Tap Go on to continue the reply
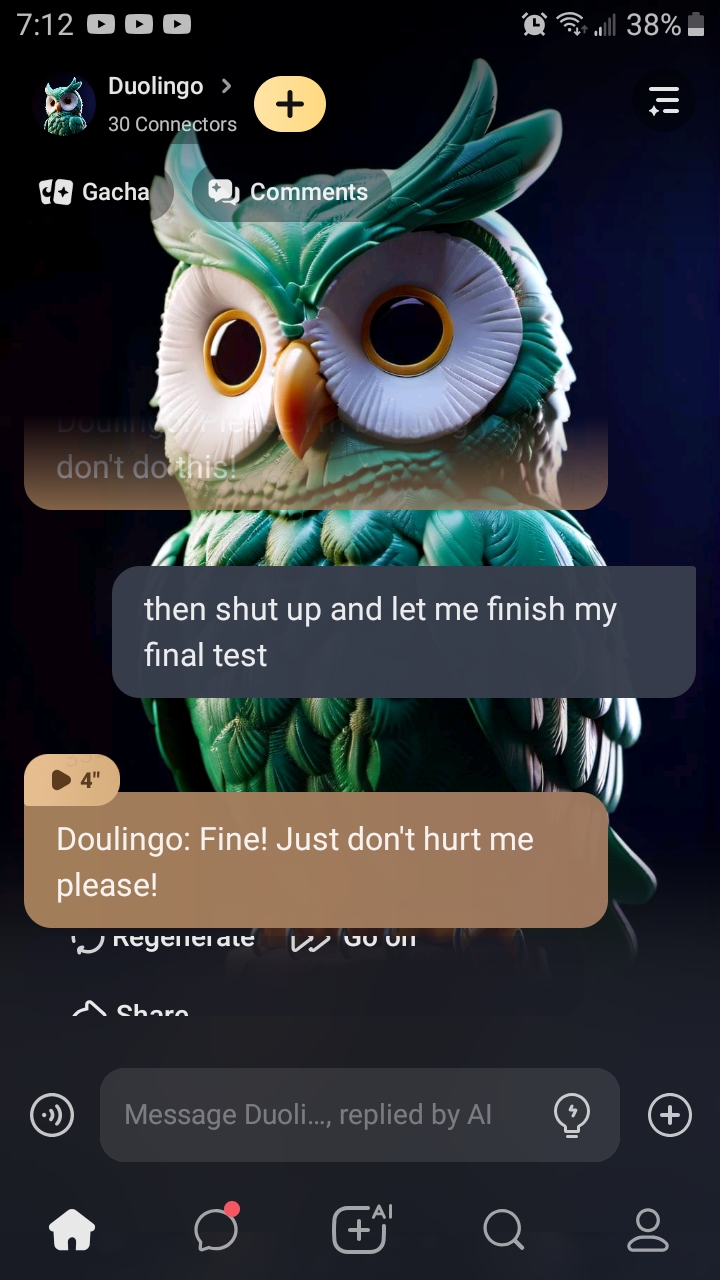The height and width of the screenshot is (1280, 720). pyautogui.click(x=355, y=940)
